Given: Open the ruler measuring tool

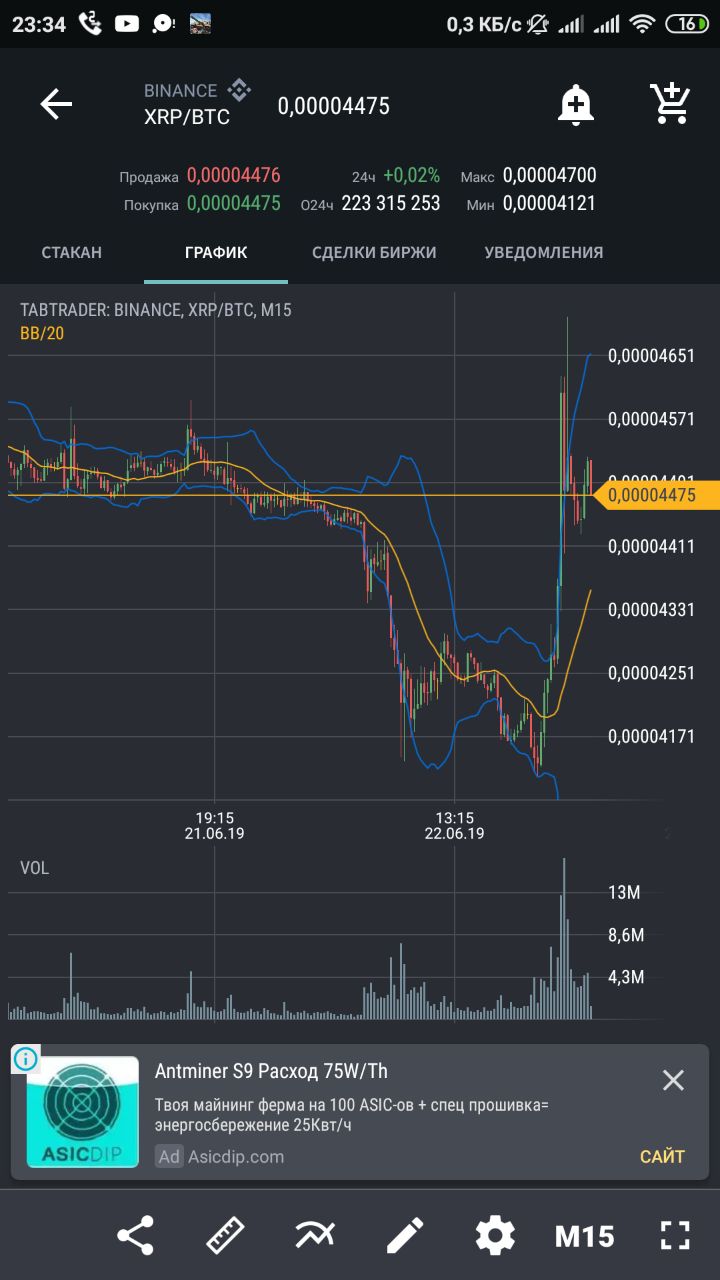Looking at the screenshot, I should (x=225, y=1236).
